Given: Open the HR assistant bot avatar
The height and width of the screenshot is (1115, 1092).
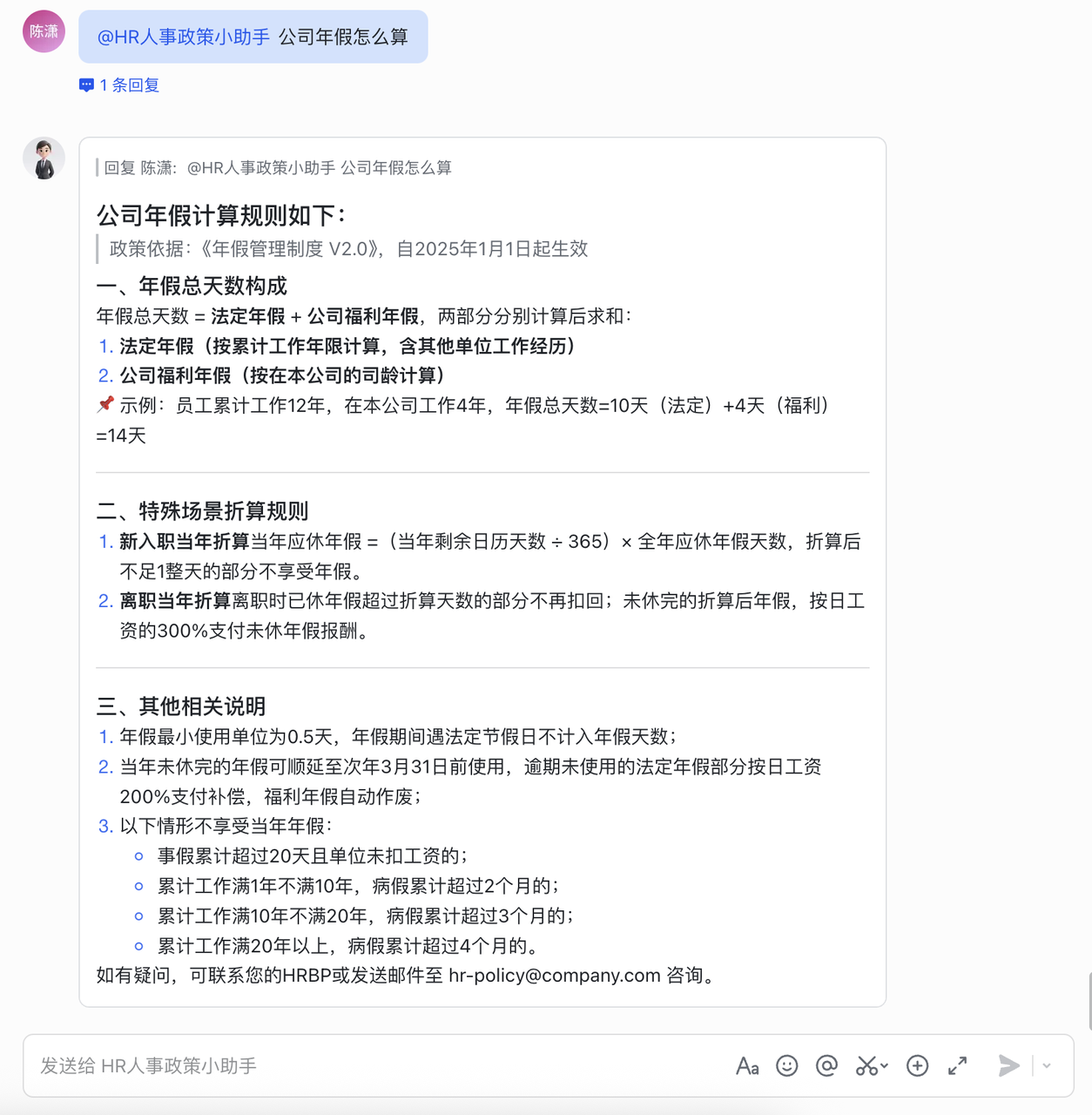Looking at the screenshot, I should (44, 159).
